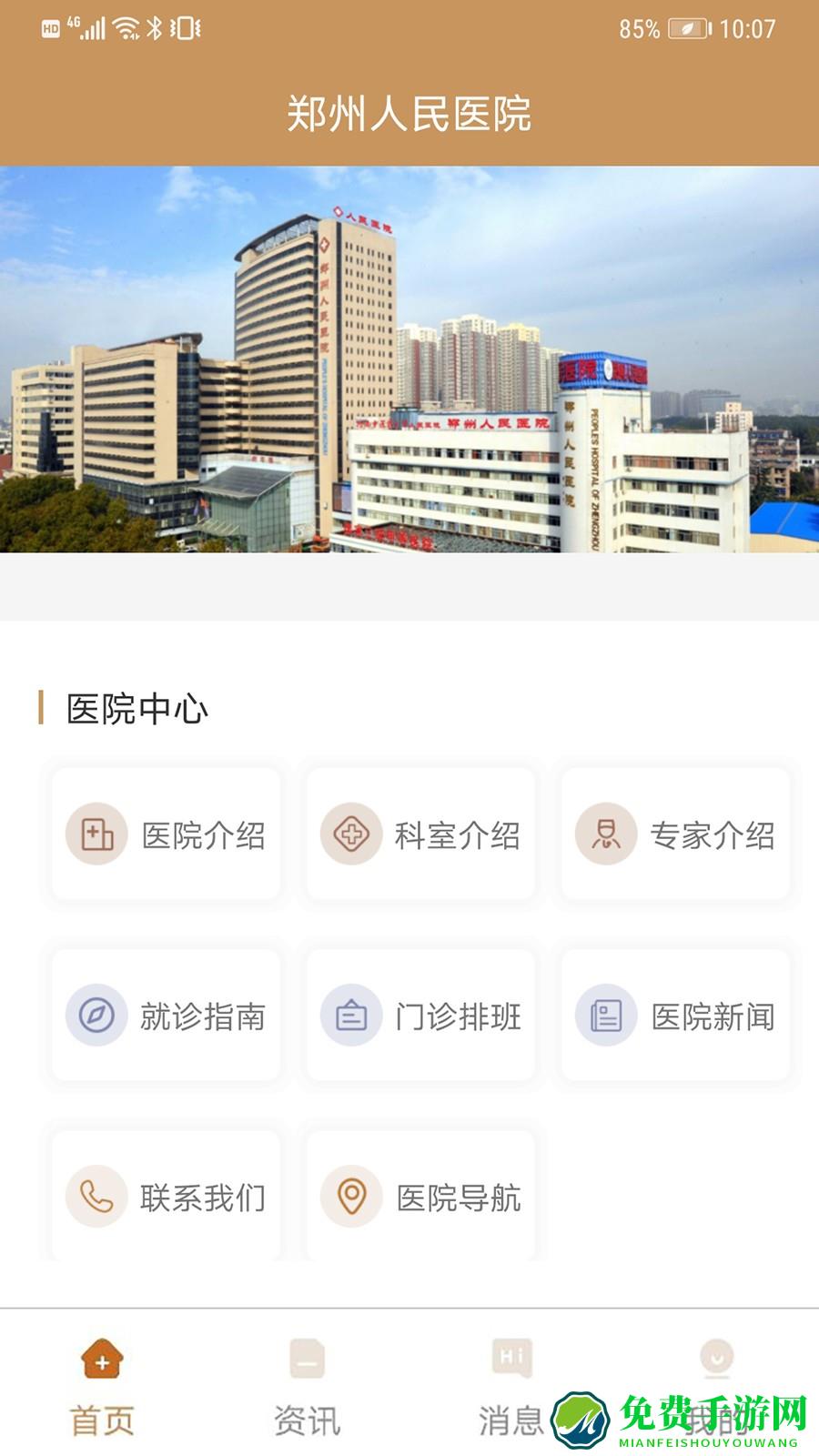Tap the 专家介绍 expert introduction icon

604,834
